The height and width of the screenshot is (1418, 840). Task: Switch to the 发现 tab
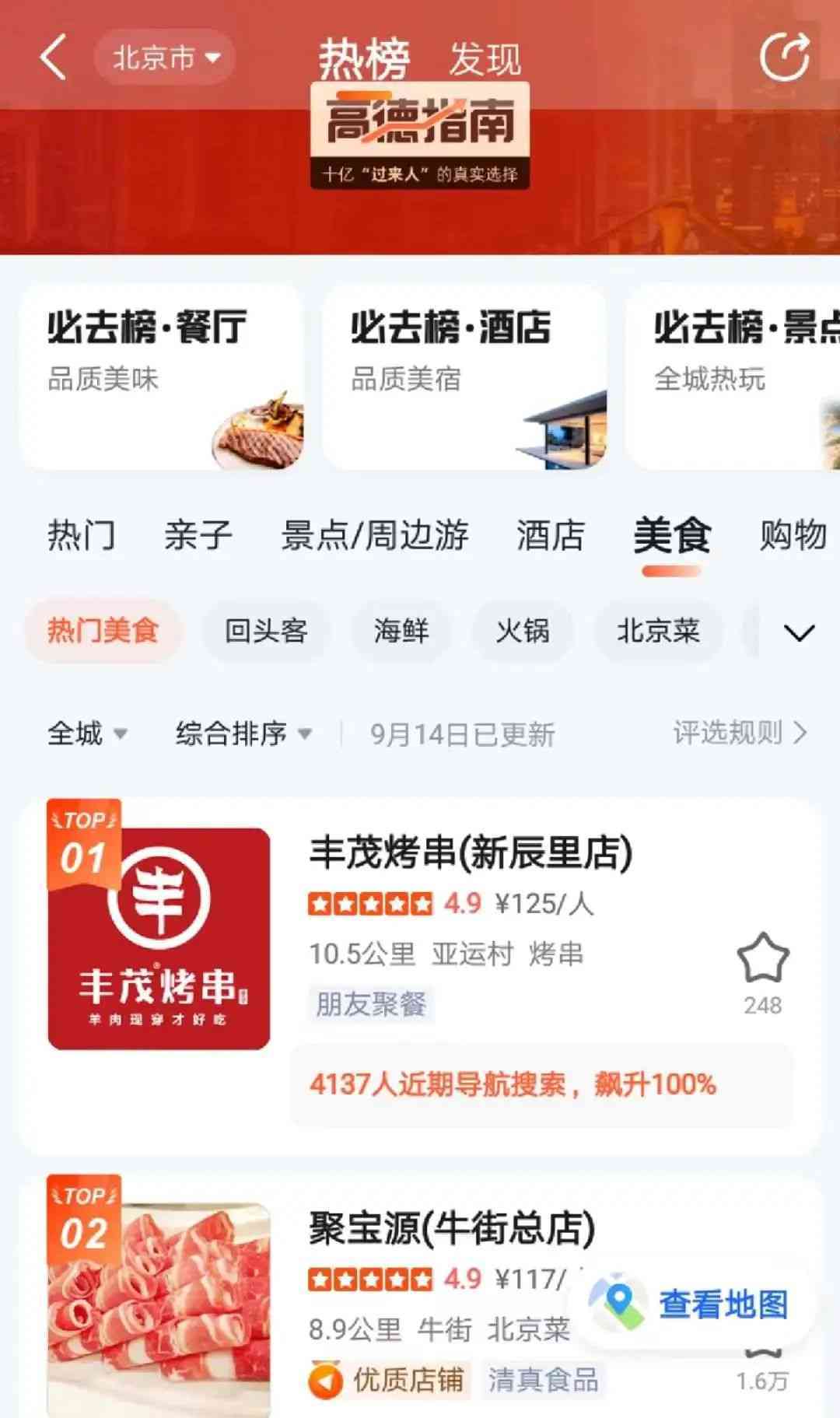pos(485,59)
